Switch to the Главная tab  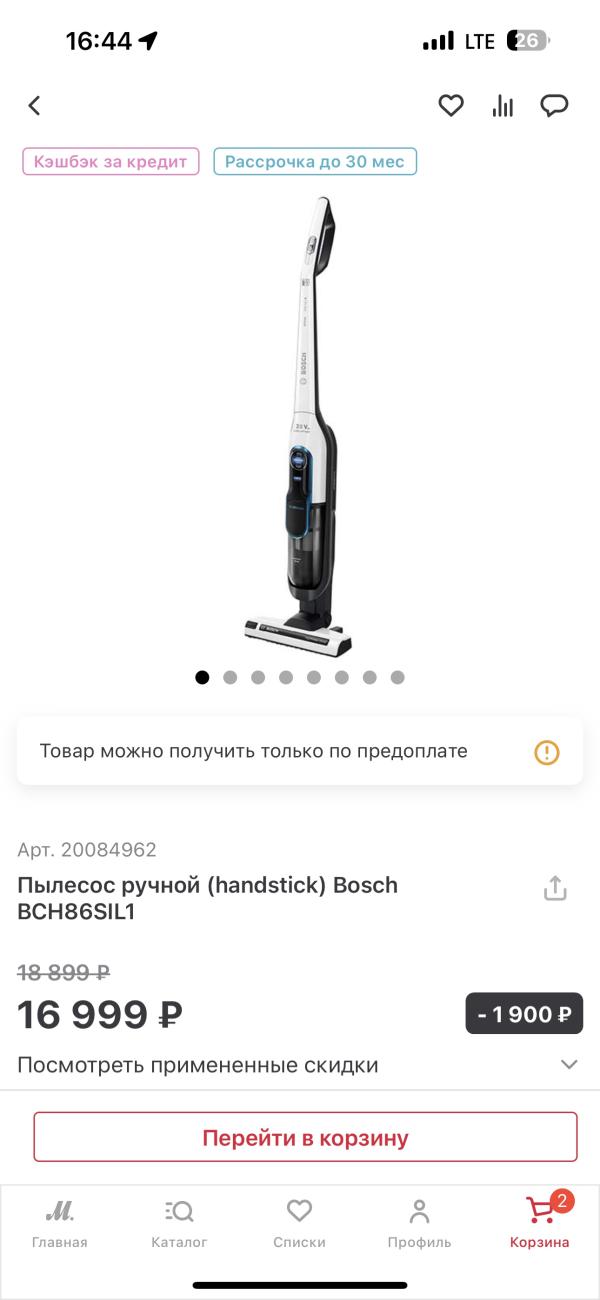(60, 1223)
